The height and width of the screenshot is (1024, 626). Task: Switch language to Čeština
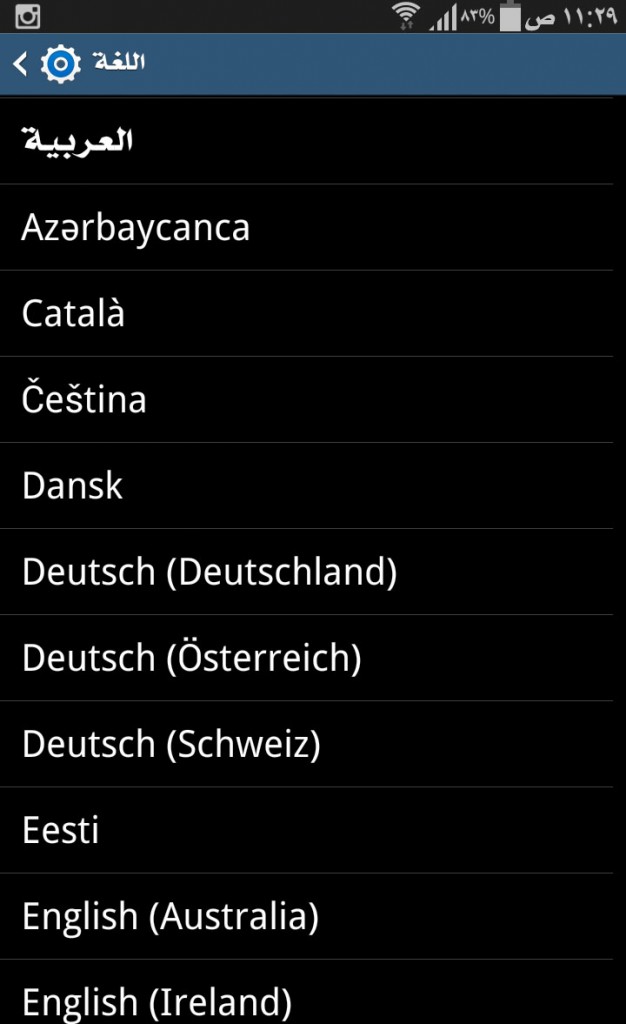coord(306,400)
